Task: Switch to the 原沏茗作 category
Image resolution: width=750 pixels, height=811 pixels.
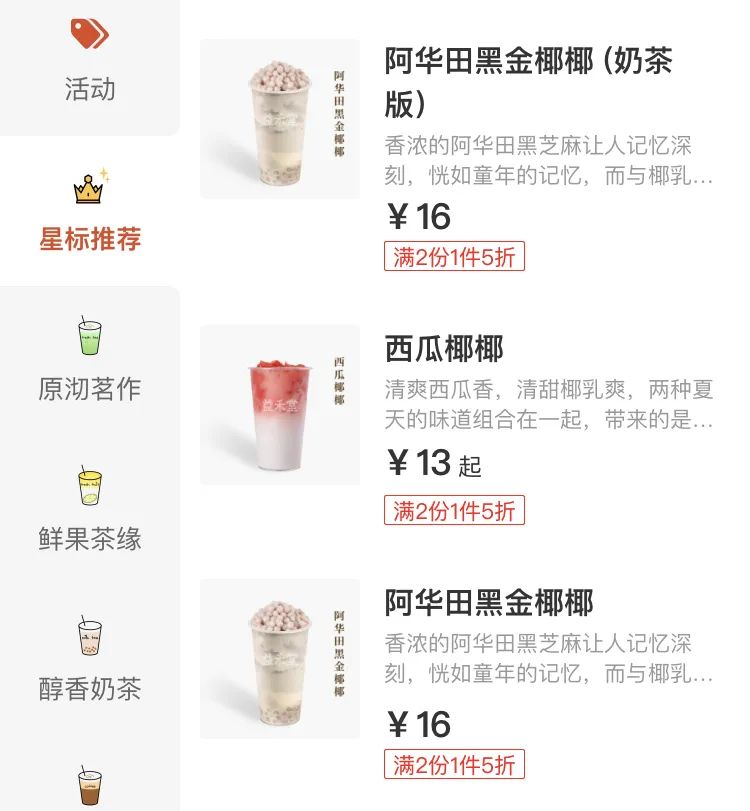Action: click(90, 361)
